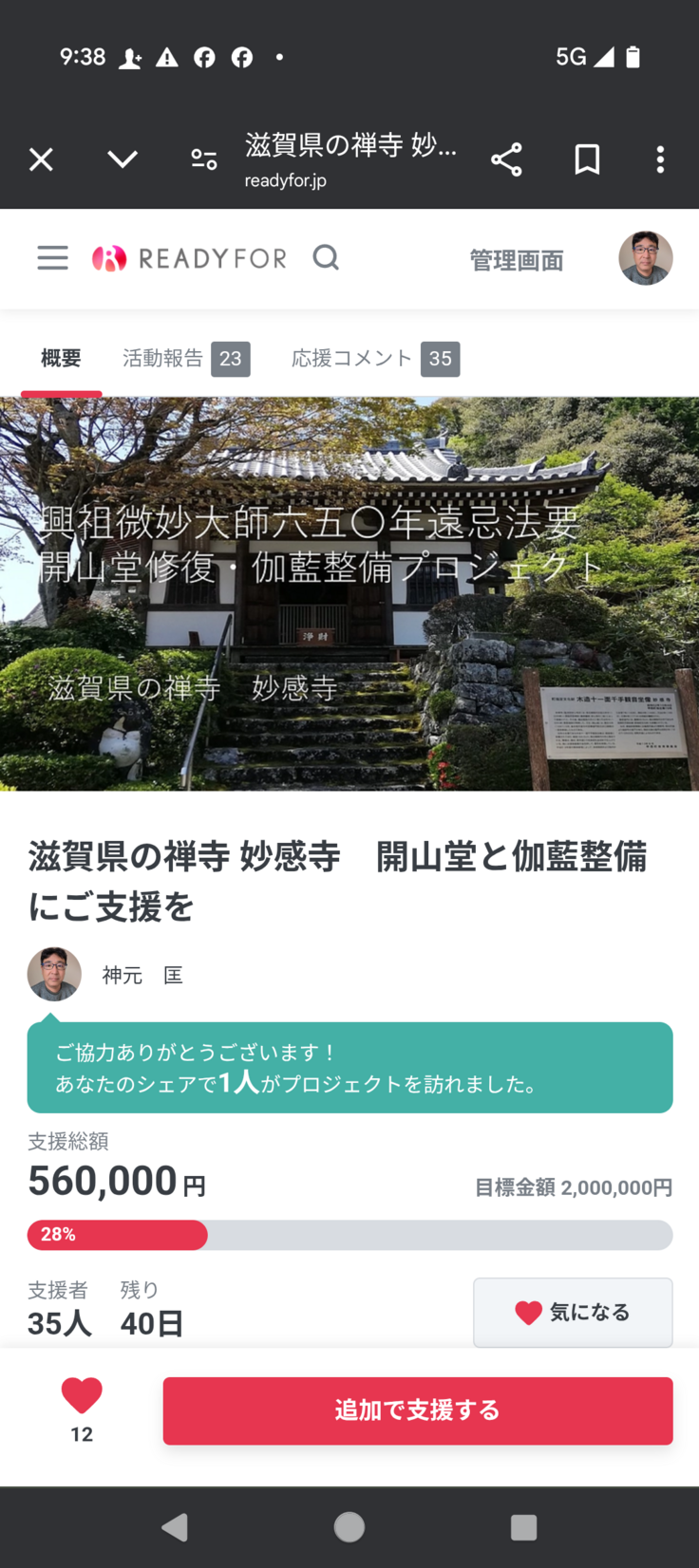Tap 気になる button
The height and width of the screenshot is (1568, 699).
click(573, 1312)
